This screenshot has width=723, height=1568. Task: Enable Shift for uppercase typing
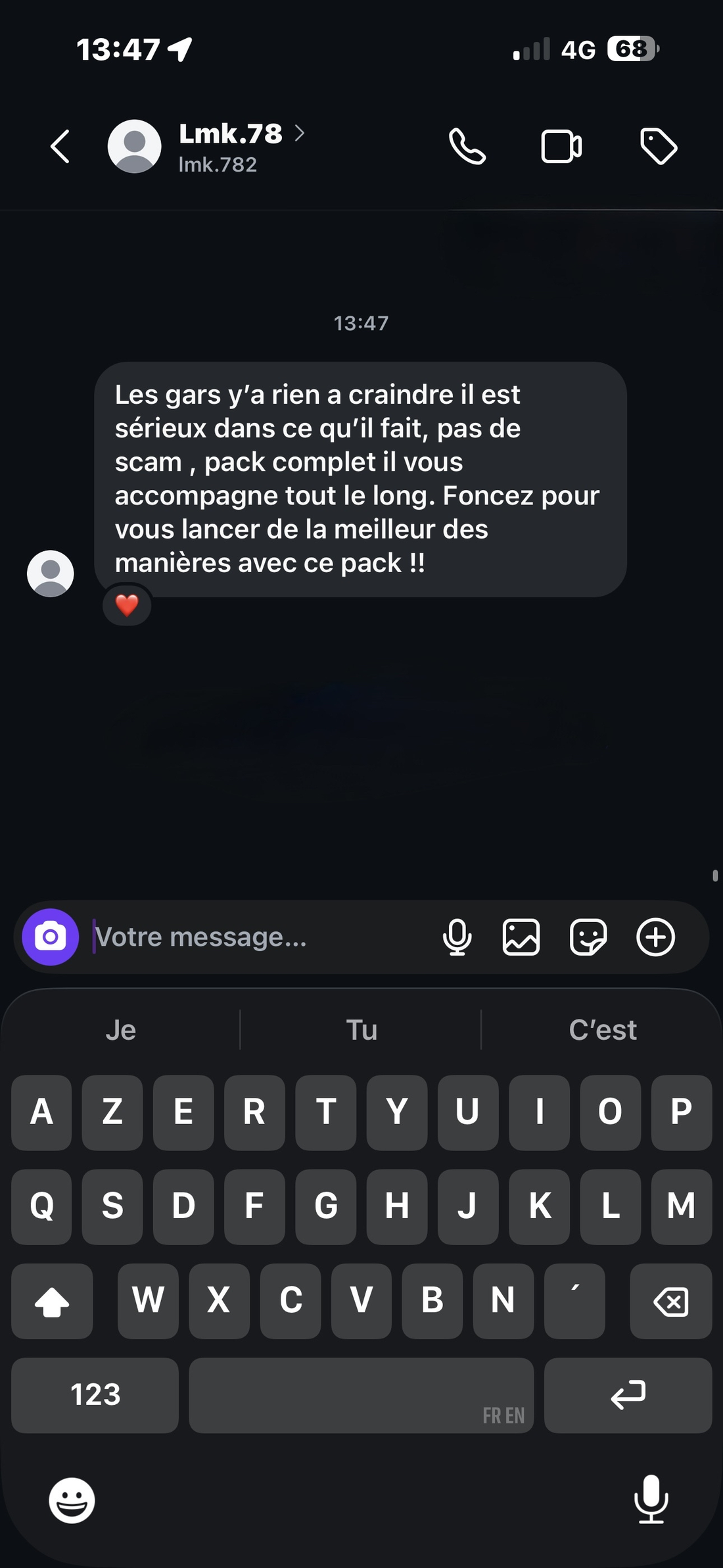click(52, 1302)
